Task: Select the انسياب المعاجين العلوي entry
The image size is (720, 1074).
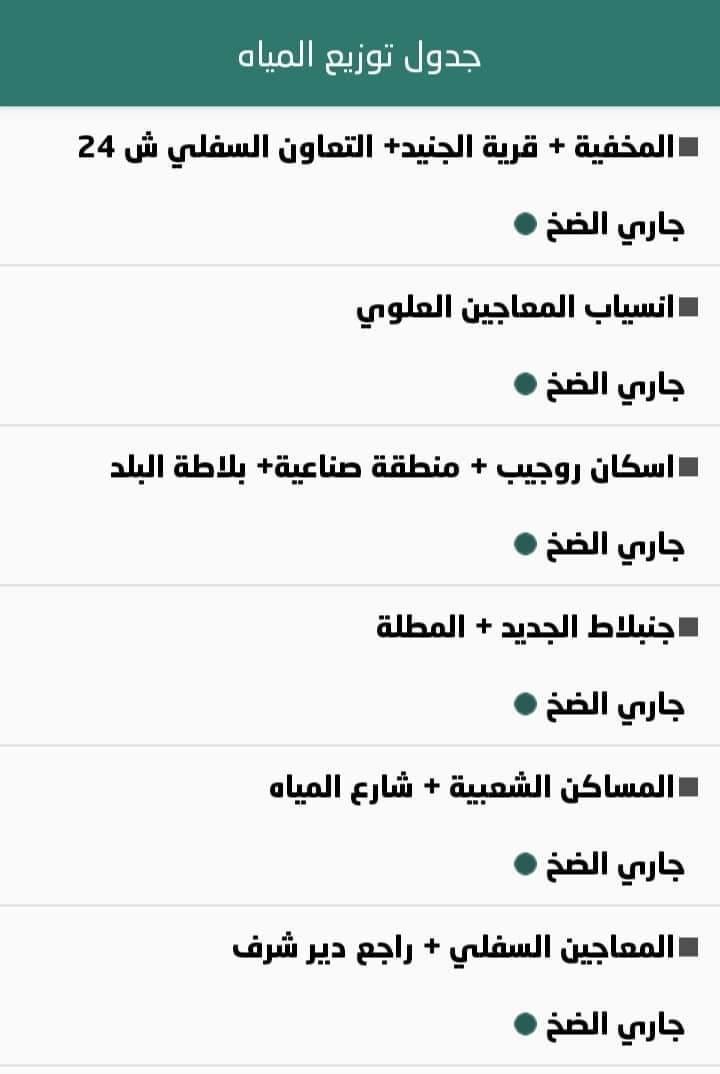Action: 515,308
